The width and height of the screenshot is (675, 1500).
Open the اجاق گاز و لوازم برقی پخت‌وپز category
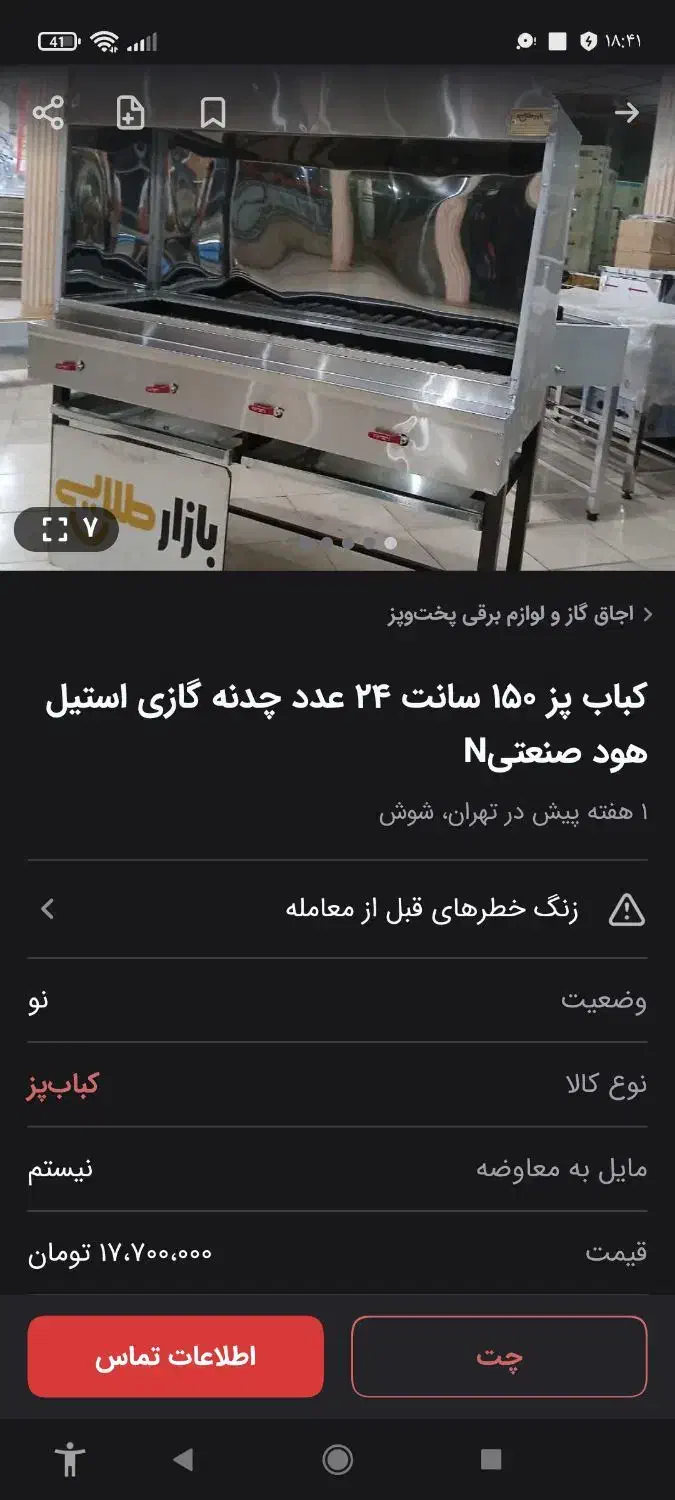click(x=510, y=614)
